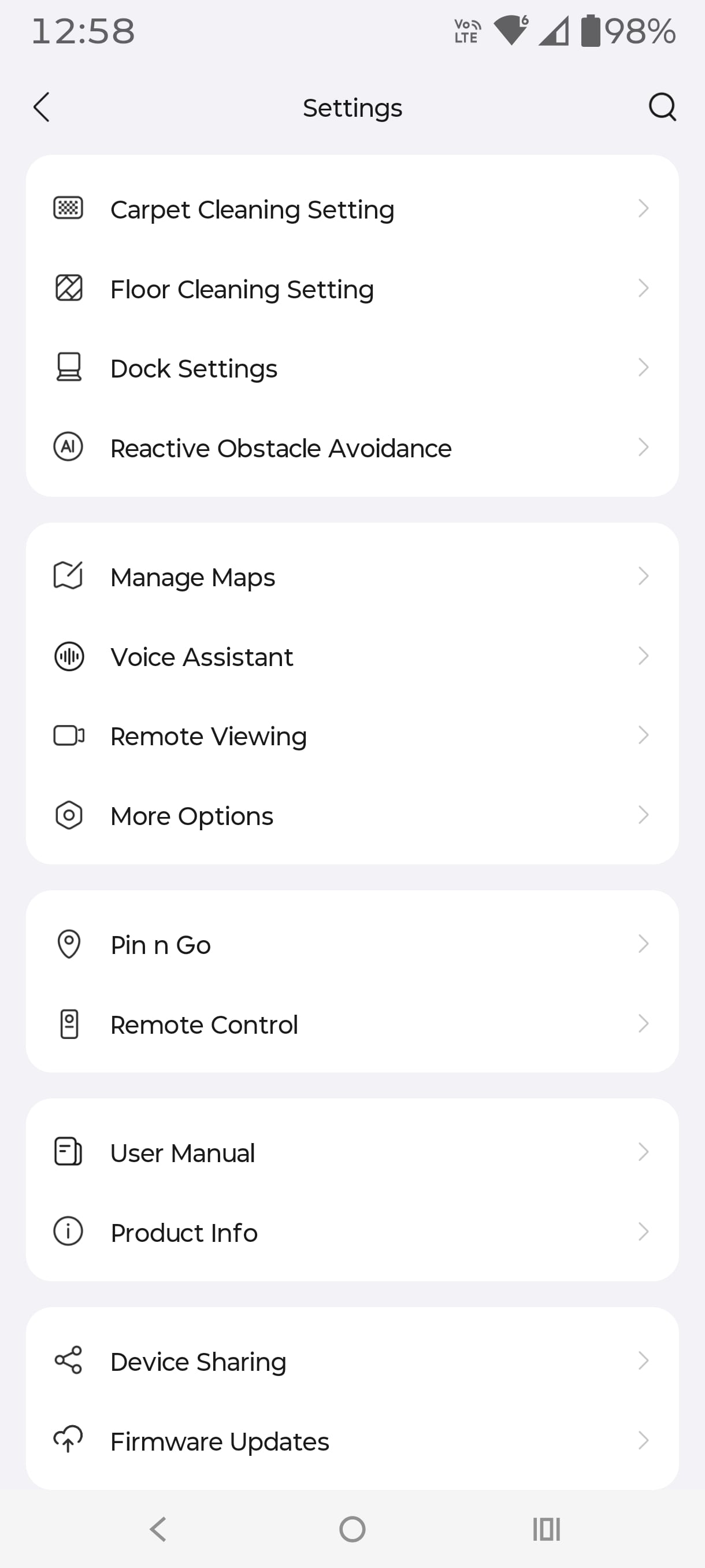Select the Carpet Cleaning Setting grid icon

coord(68,209)
